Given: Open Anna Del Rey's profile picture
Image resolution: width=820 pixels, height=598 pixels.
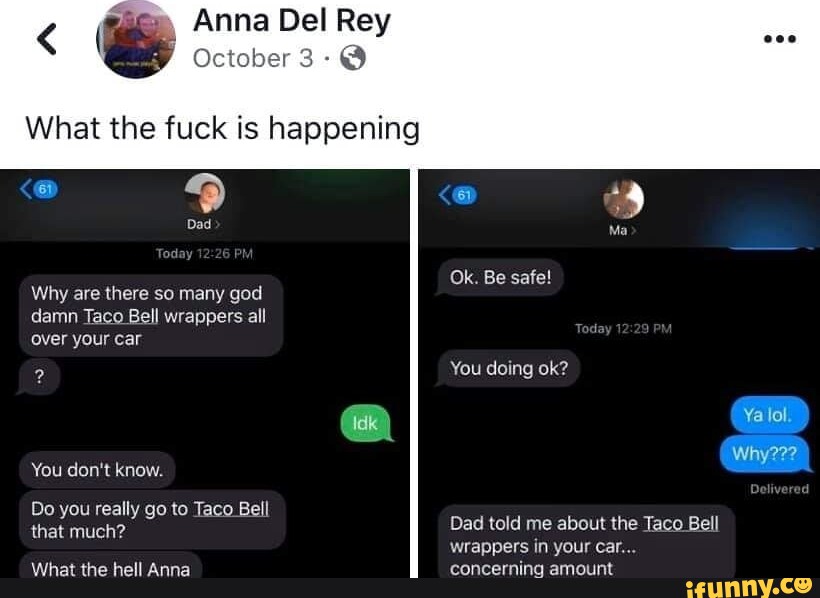Looking at the screenshot, I should coord(135,39).
